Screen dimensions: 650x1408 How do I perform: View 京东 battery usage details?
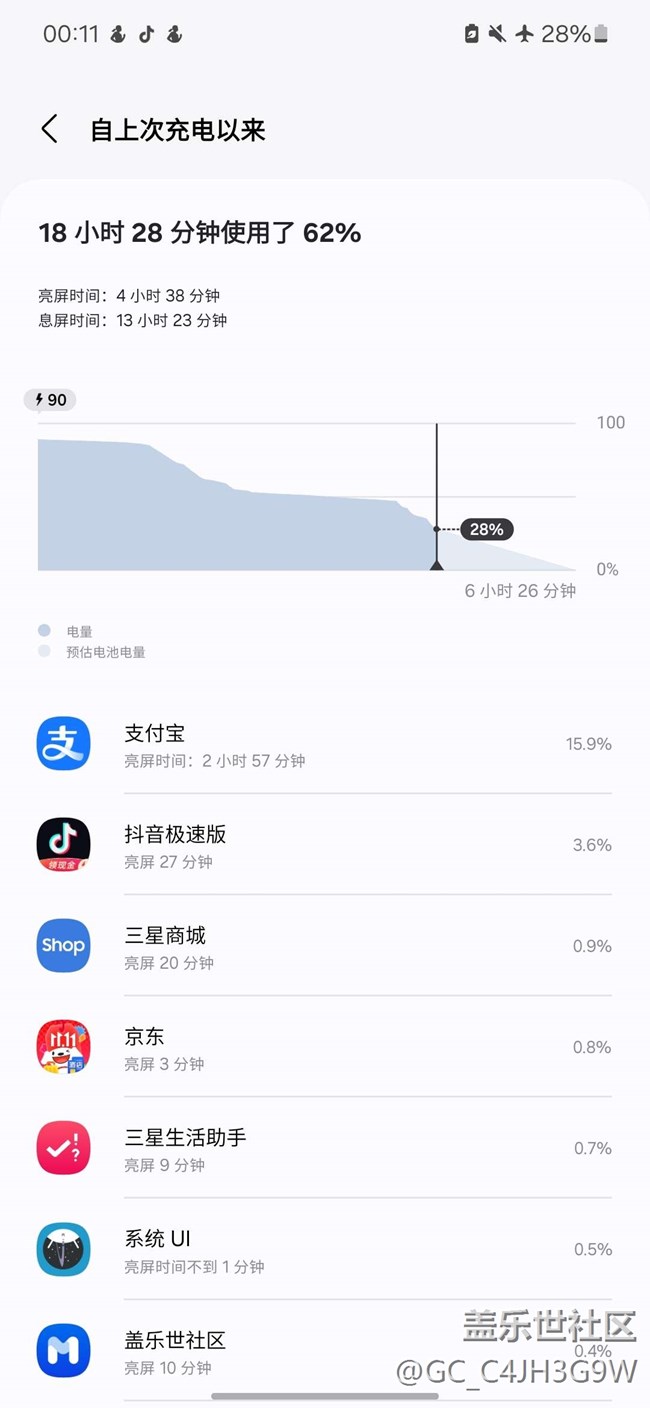pos(325,1047)
